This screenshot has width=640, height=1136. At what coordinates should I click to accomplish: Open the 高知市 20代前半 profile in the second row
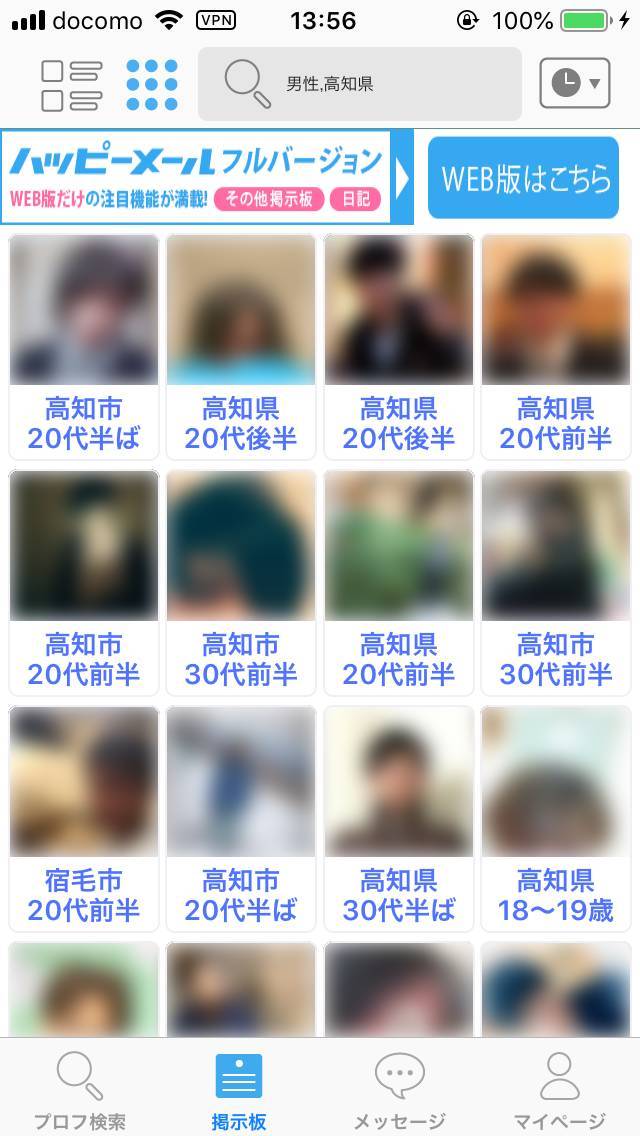[x=84, y=581]
